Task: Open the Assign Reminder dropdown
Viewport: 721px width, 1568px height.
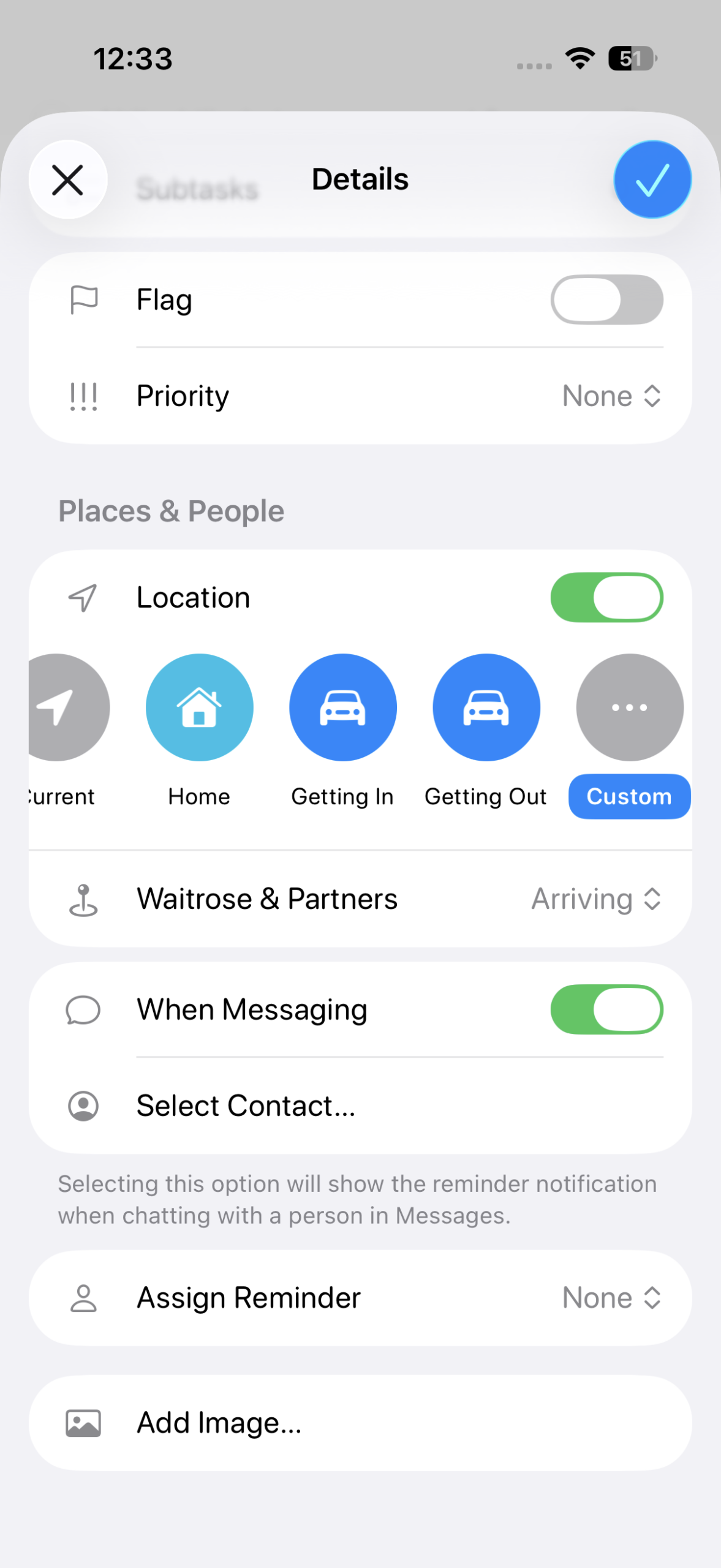Action: click(611, 1298)
